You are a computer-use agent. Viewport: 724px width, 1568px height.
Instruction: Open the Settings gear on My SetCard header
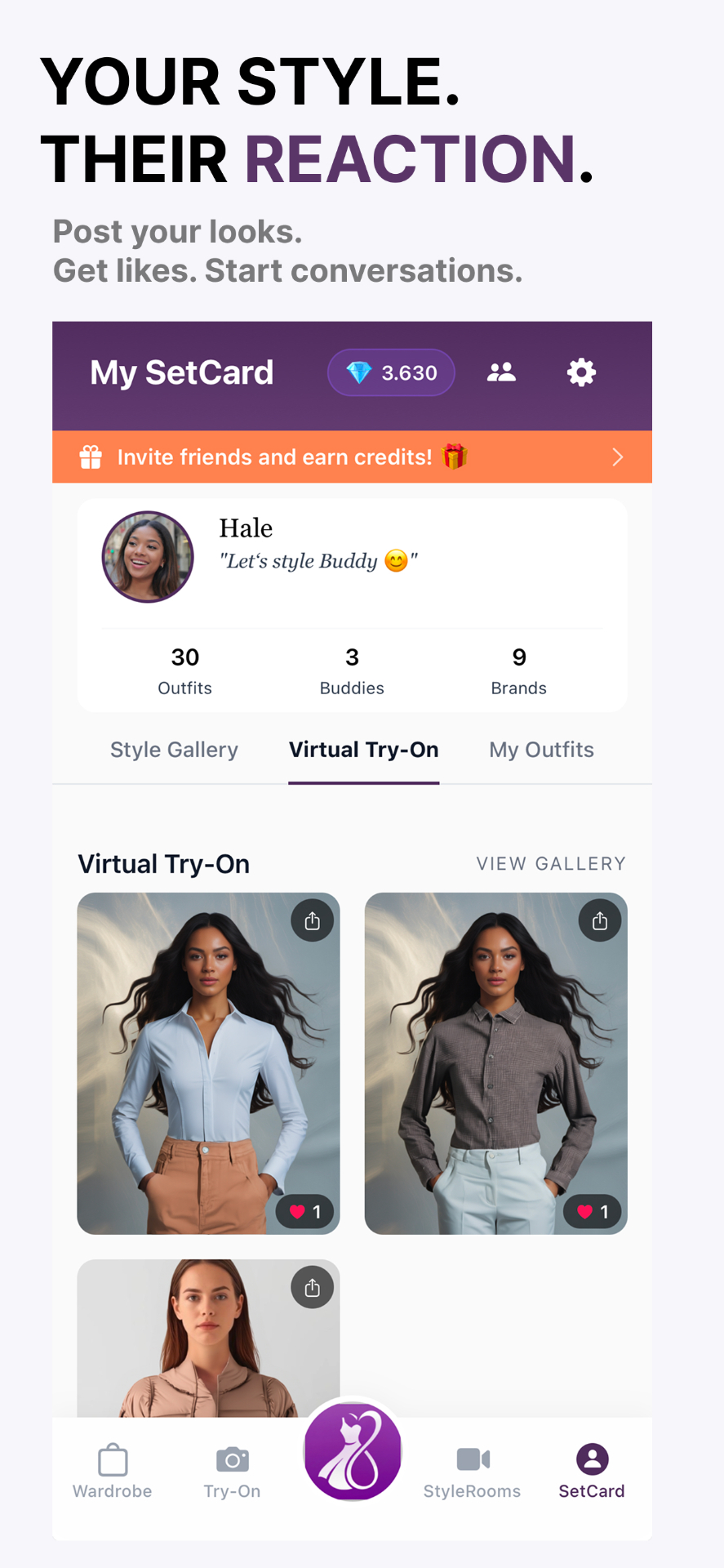tap(580, 372)
